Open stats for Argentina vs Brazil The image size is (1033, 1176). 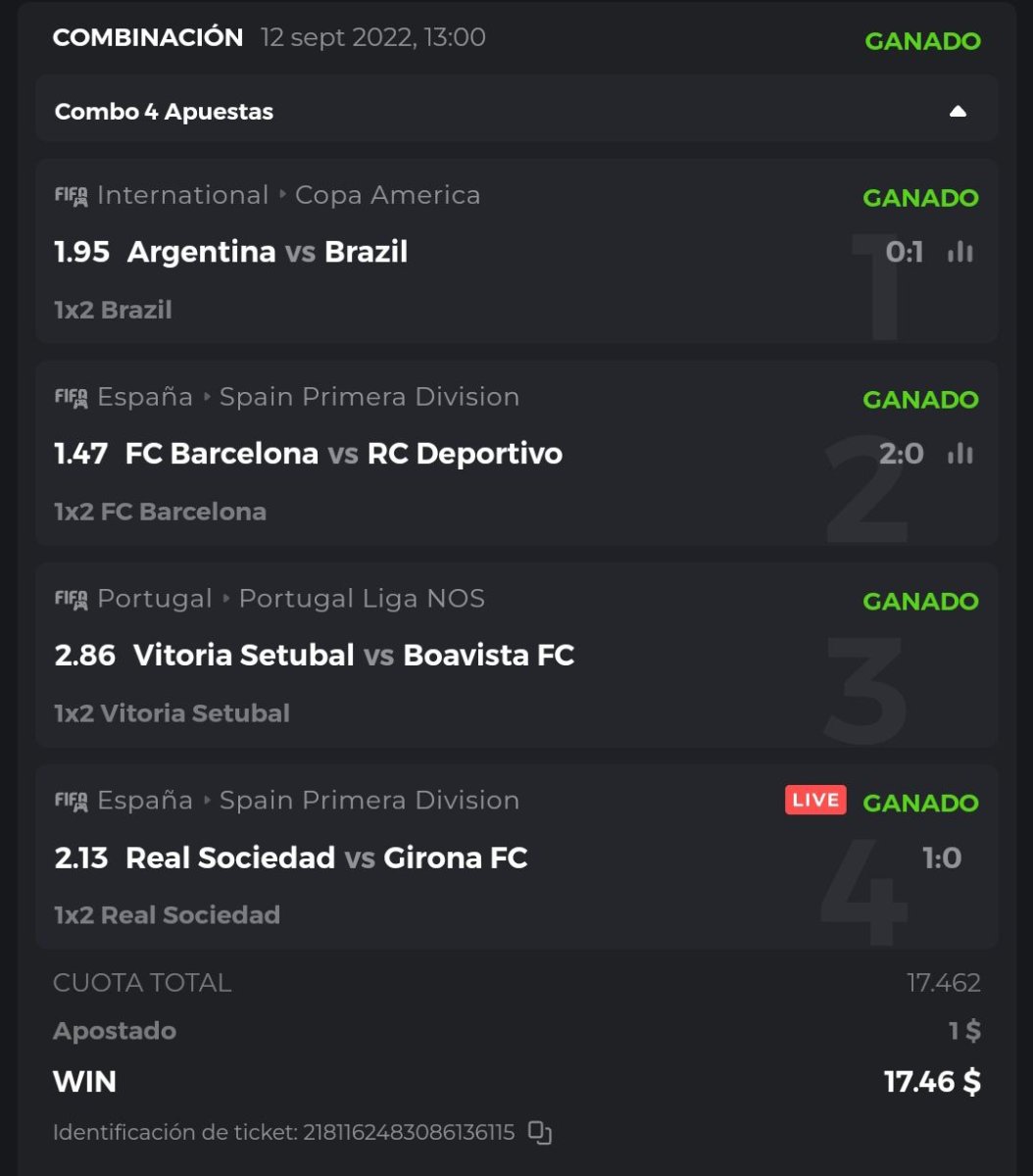[x=960, y=253]
